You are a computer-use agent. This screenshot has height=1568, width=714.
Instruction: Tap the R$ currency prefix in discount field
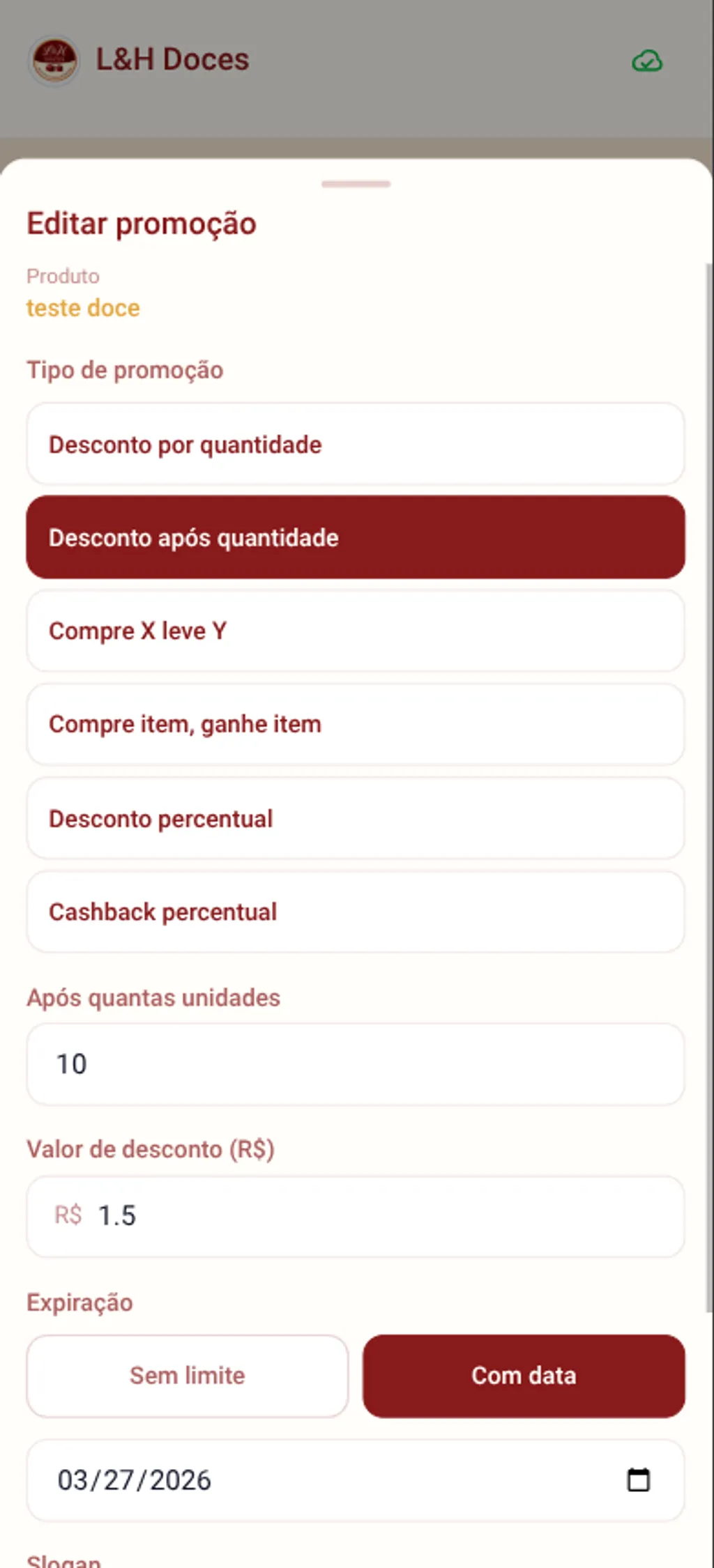tap(67, 1216)
